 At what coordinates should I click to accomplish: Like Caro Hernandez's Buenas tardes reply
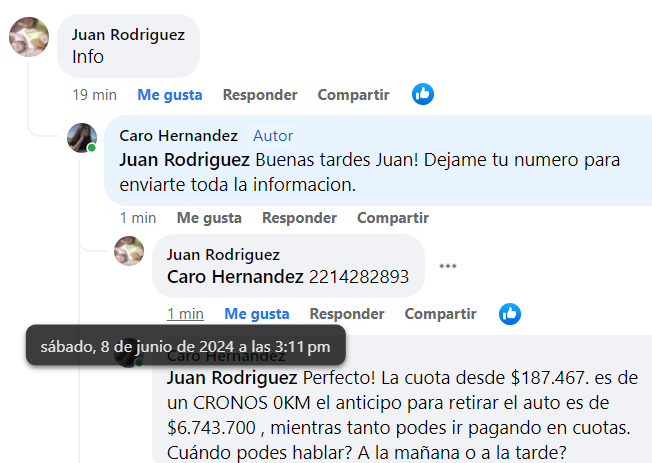point(209,217)
